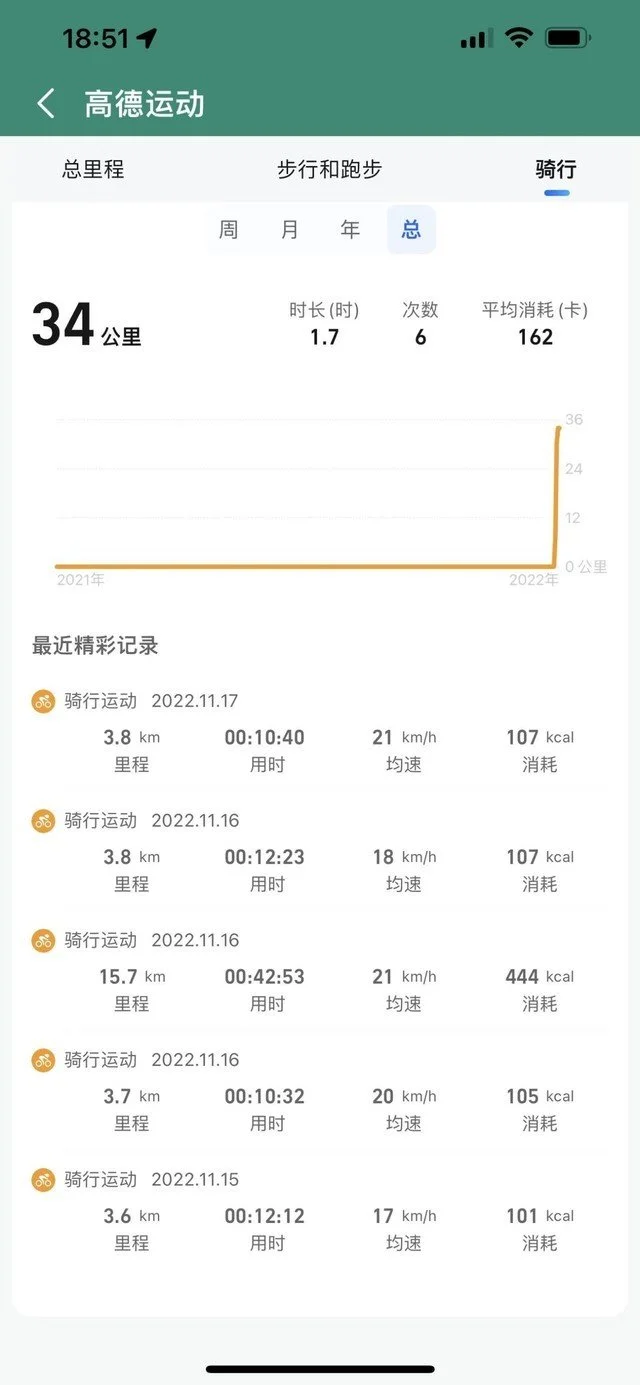The image size is (640, 1385).
Task: Open the 00:12:23 cycling record
Action: pyautogui.click(x=320, y=853)
